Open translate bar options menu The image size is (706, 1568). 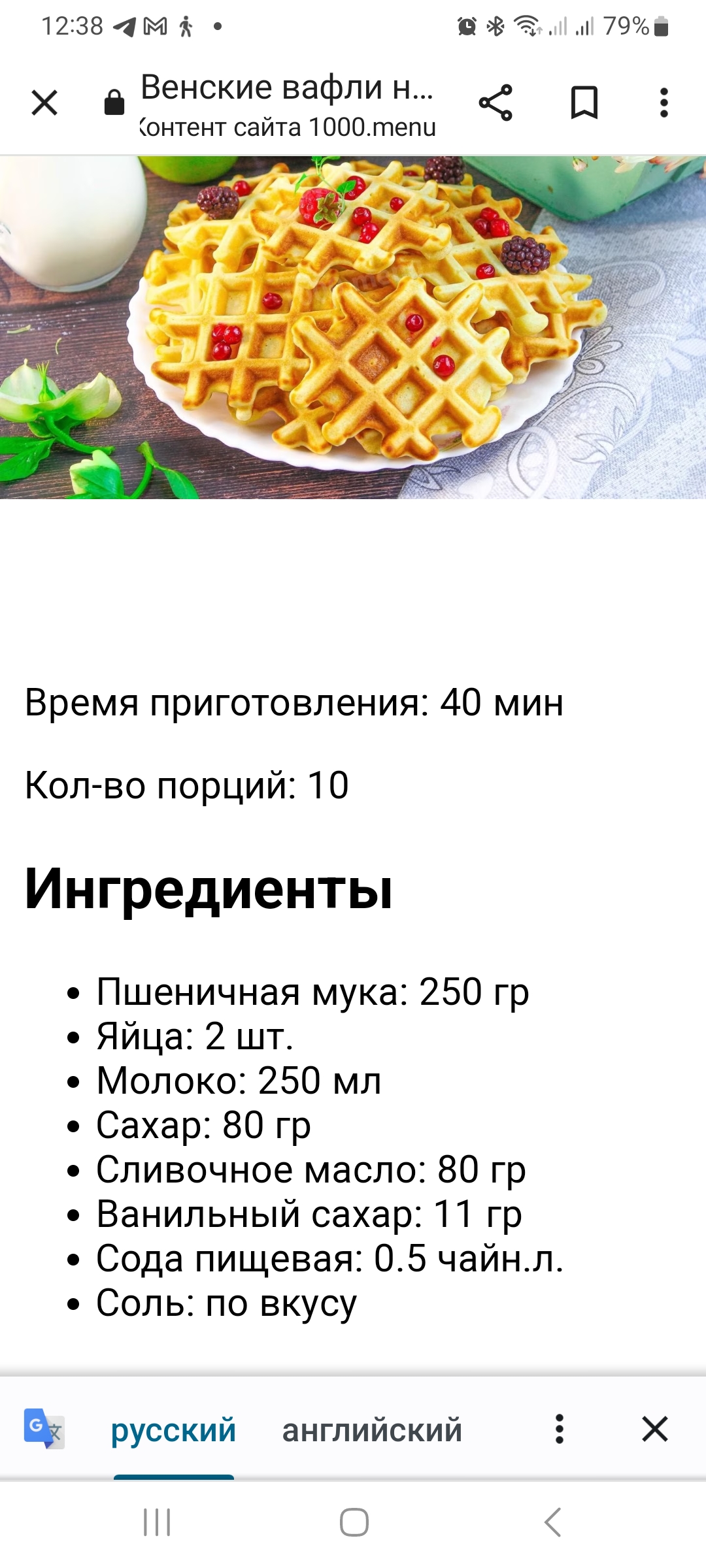[559, 1429]
